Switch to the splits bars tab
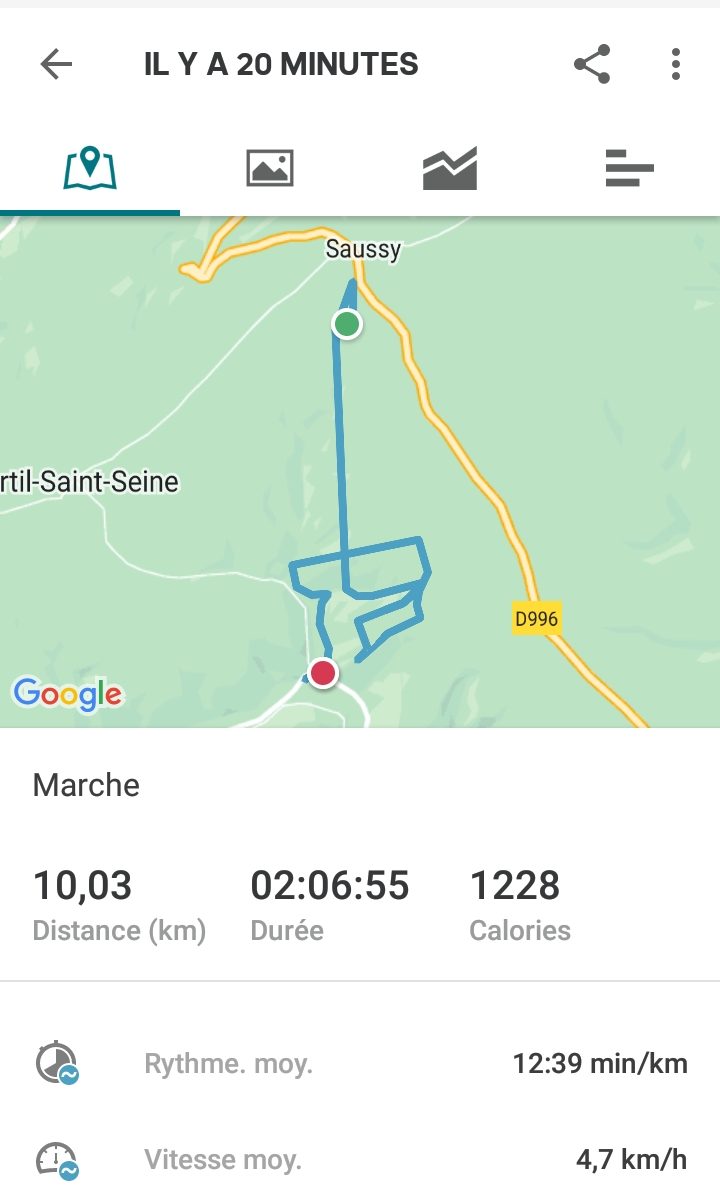Viewport: 720px width, 1200px height. 630,168
